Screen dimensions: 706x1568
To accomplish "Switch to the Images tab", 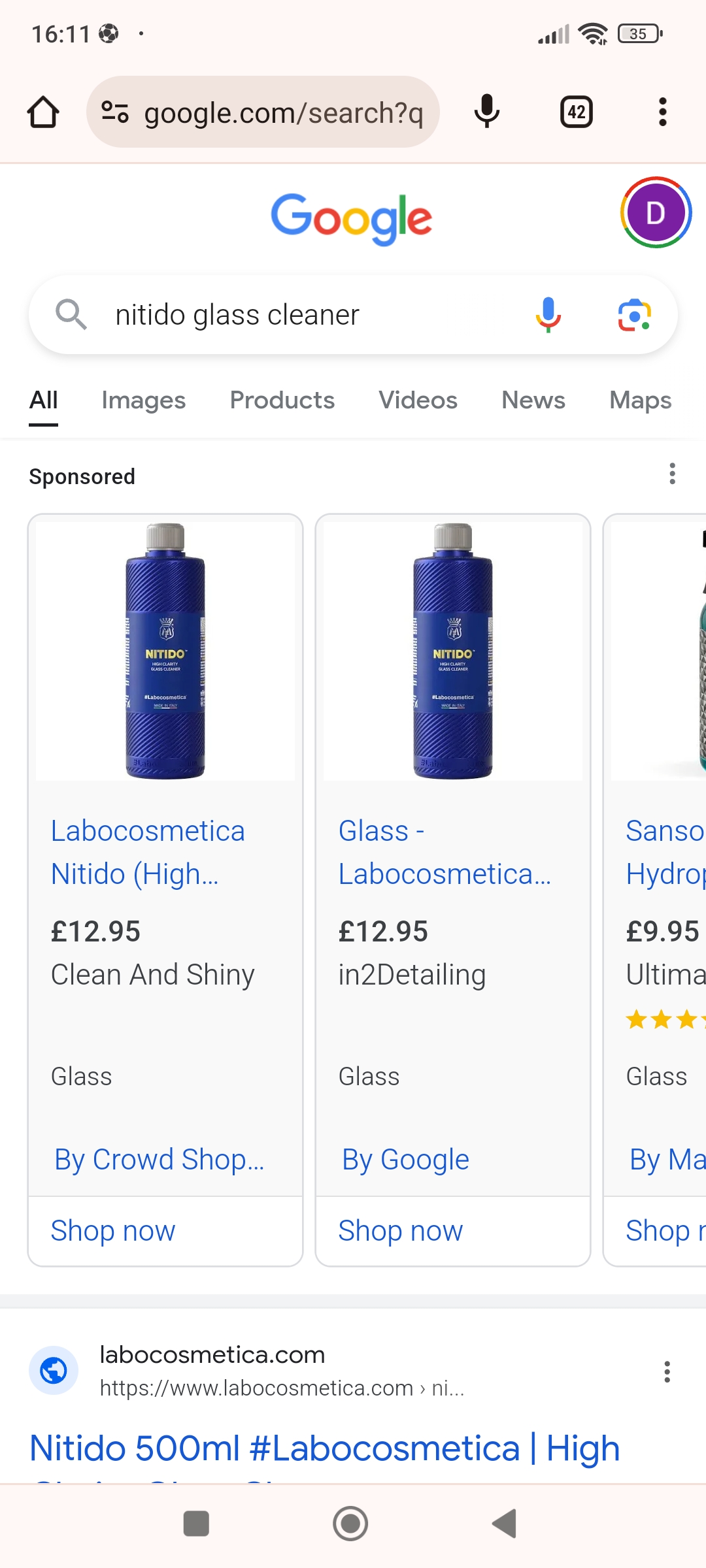I will tap(143, 400).
